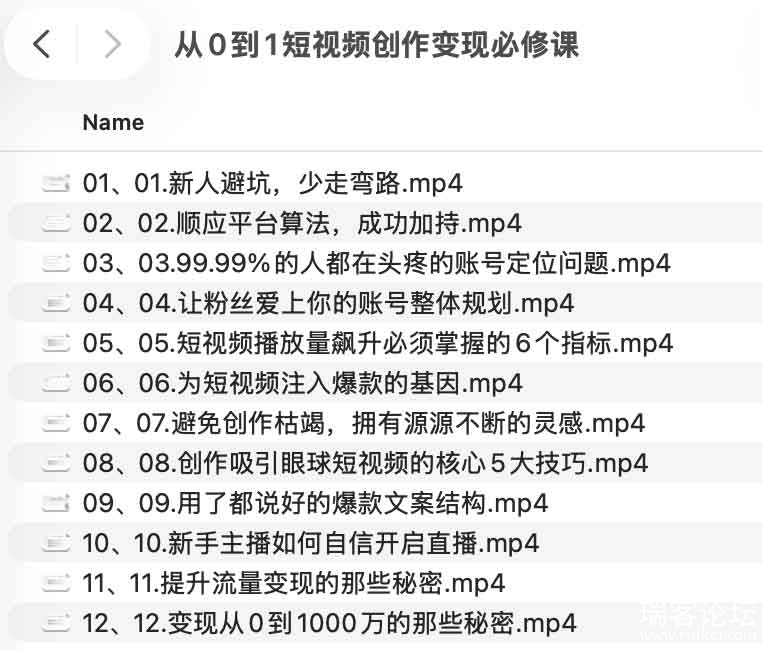Open 09.用了都说好的爆款文案结构.mp4
The height and width of the screenshot is (650, 762).
click(x=315, y=502)
